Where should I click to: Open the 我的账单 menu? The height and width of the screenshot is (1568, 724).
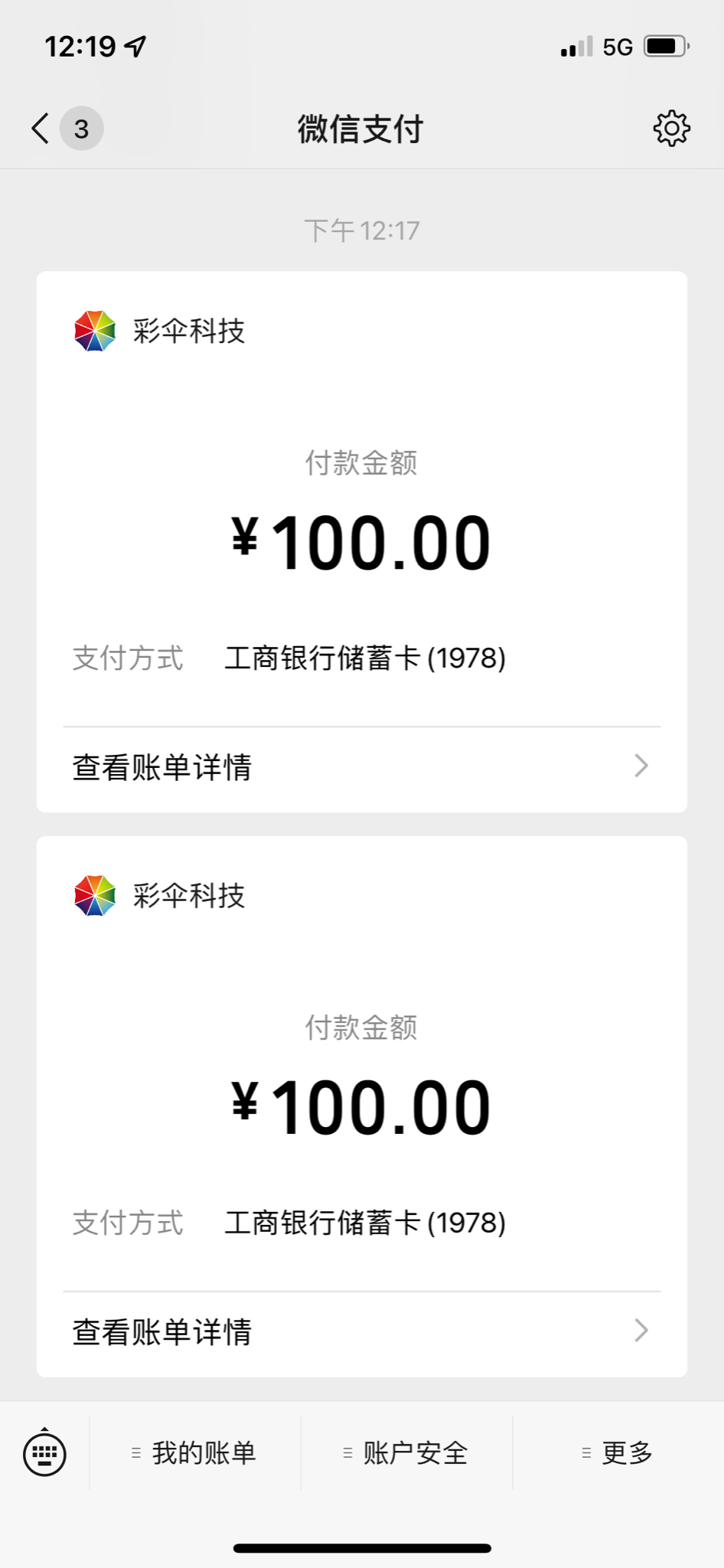(x=195, y=1452)
